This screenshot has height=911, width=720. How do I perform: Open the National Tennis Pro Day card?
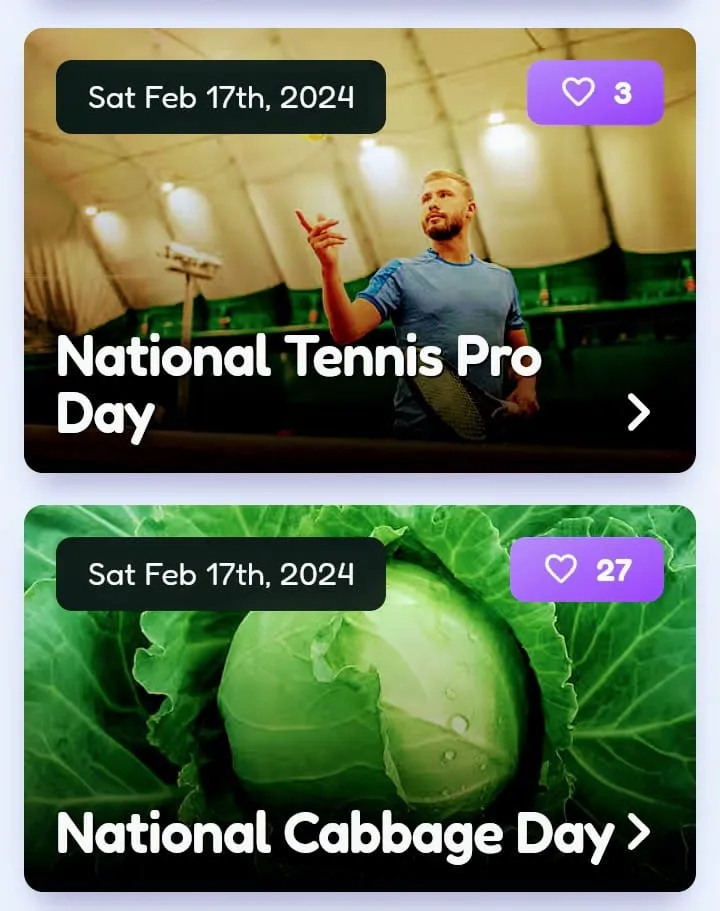point(638,411)
